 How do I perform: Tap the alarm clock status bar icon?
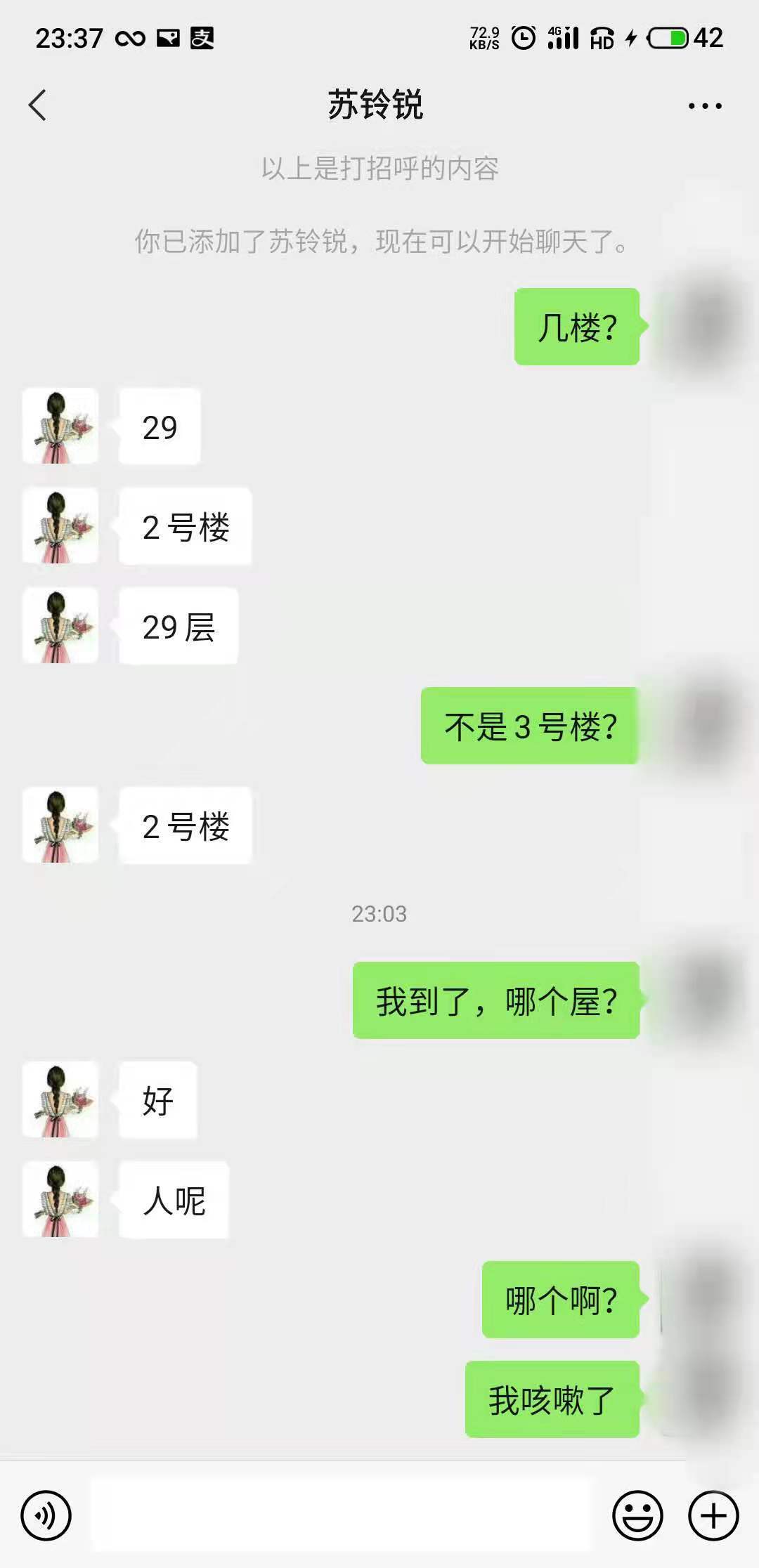point(521,39)
